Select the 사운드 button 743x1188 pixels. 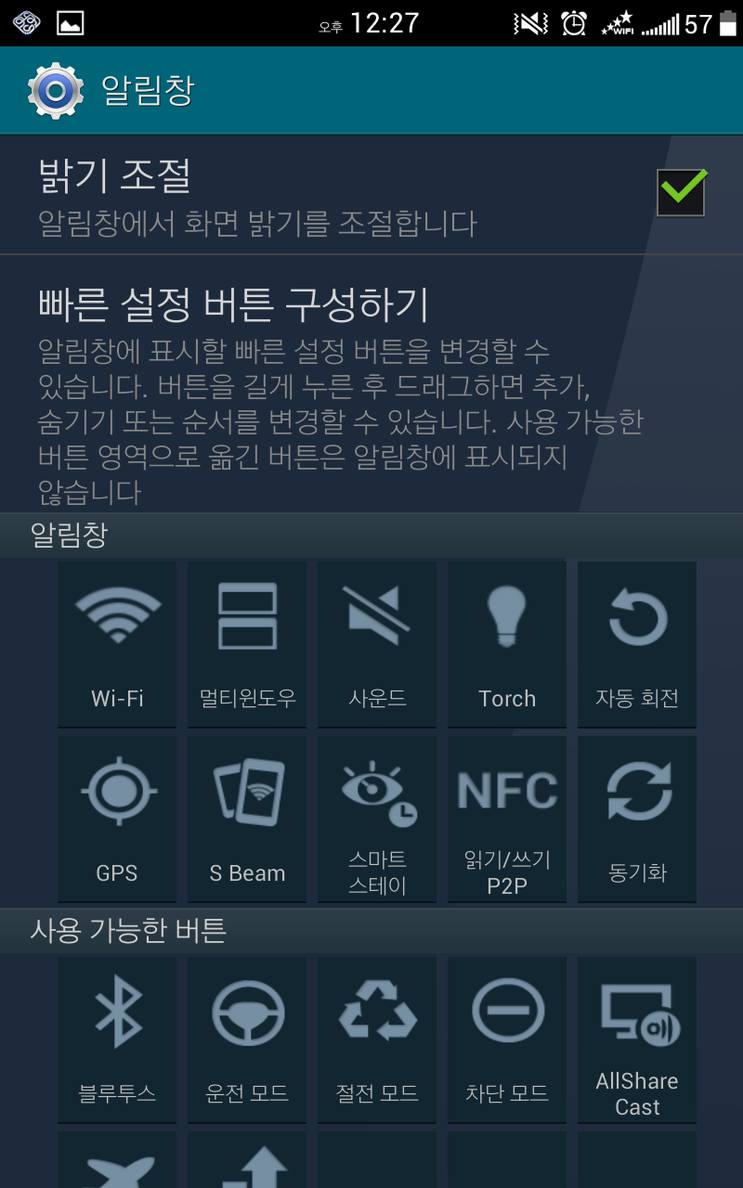(x=377, y=643)
